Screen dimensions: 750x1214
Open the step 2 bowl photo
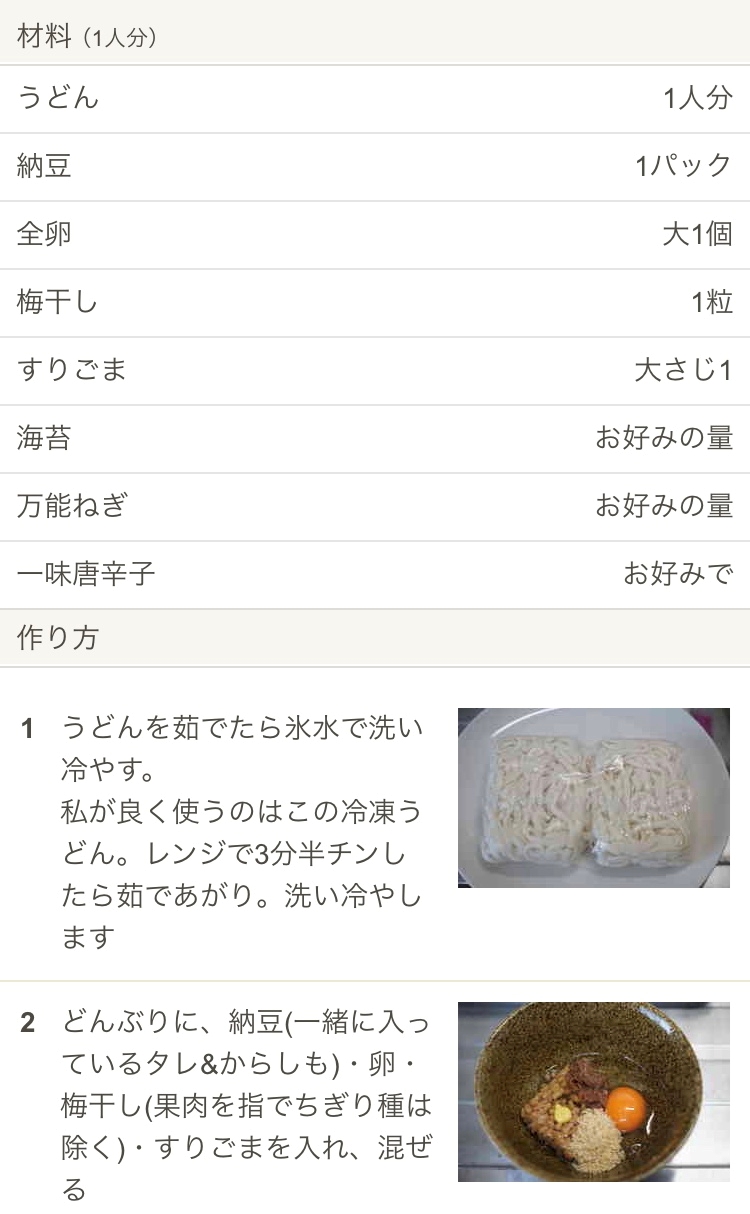point(593,1091)
